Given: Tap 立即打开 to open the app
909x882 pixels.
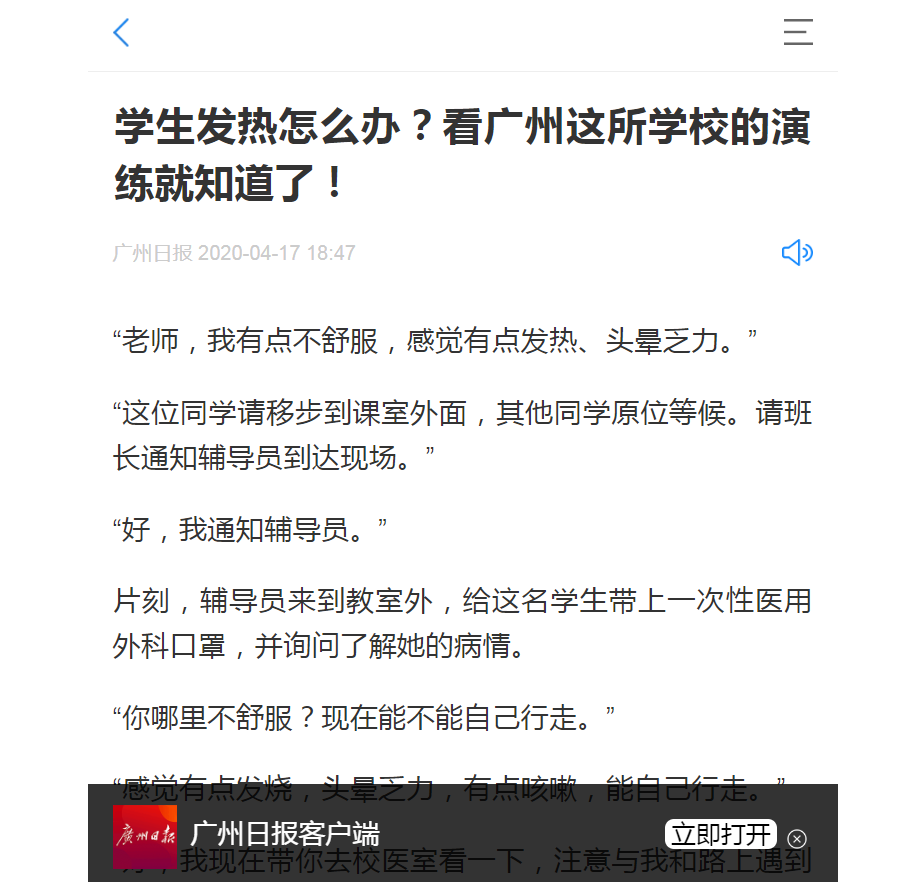Looking at the screenshot, I should 720,834.
